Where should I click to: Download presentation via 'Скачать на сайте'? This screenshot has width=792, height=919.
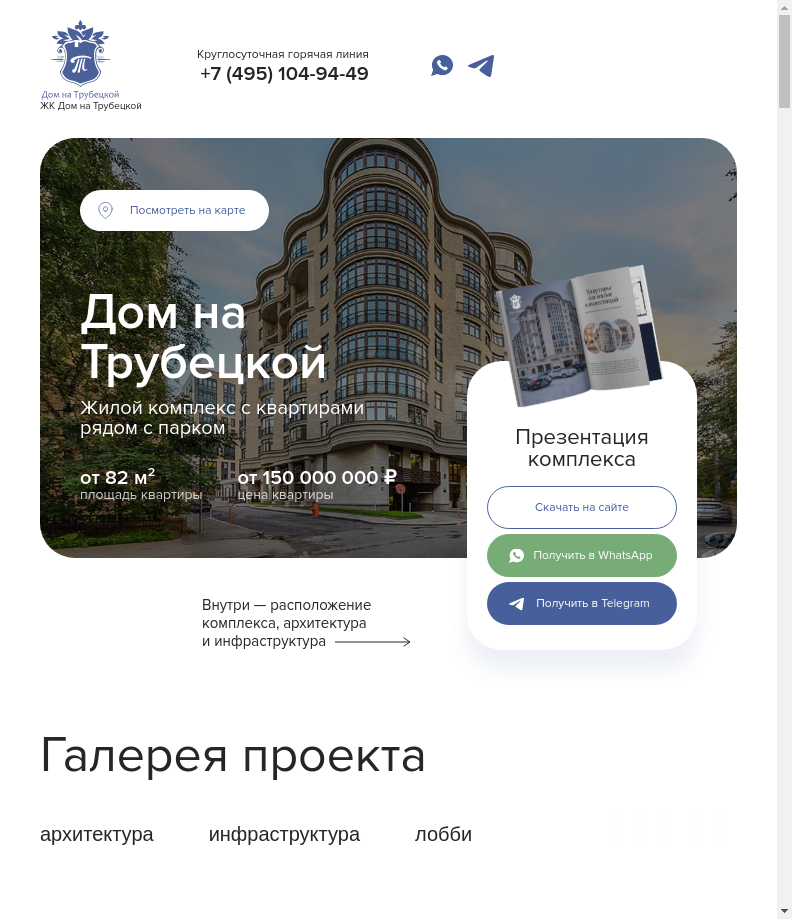[581, 507]
